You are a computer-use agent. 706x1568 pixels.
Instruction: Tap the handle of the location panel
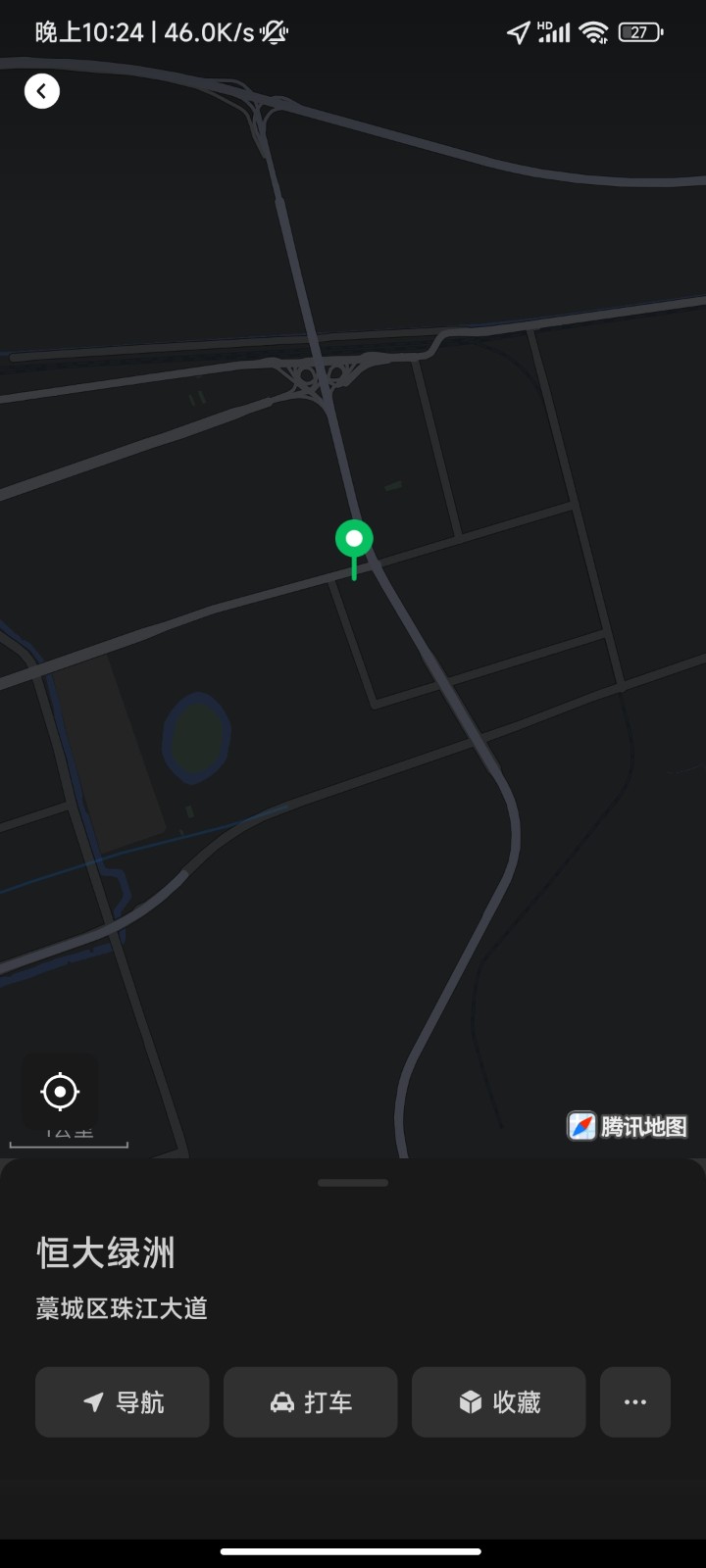click(353, 1183)
